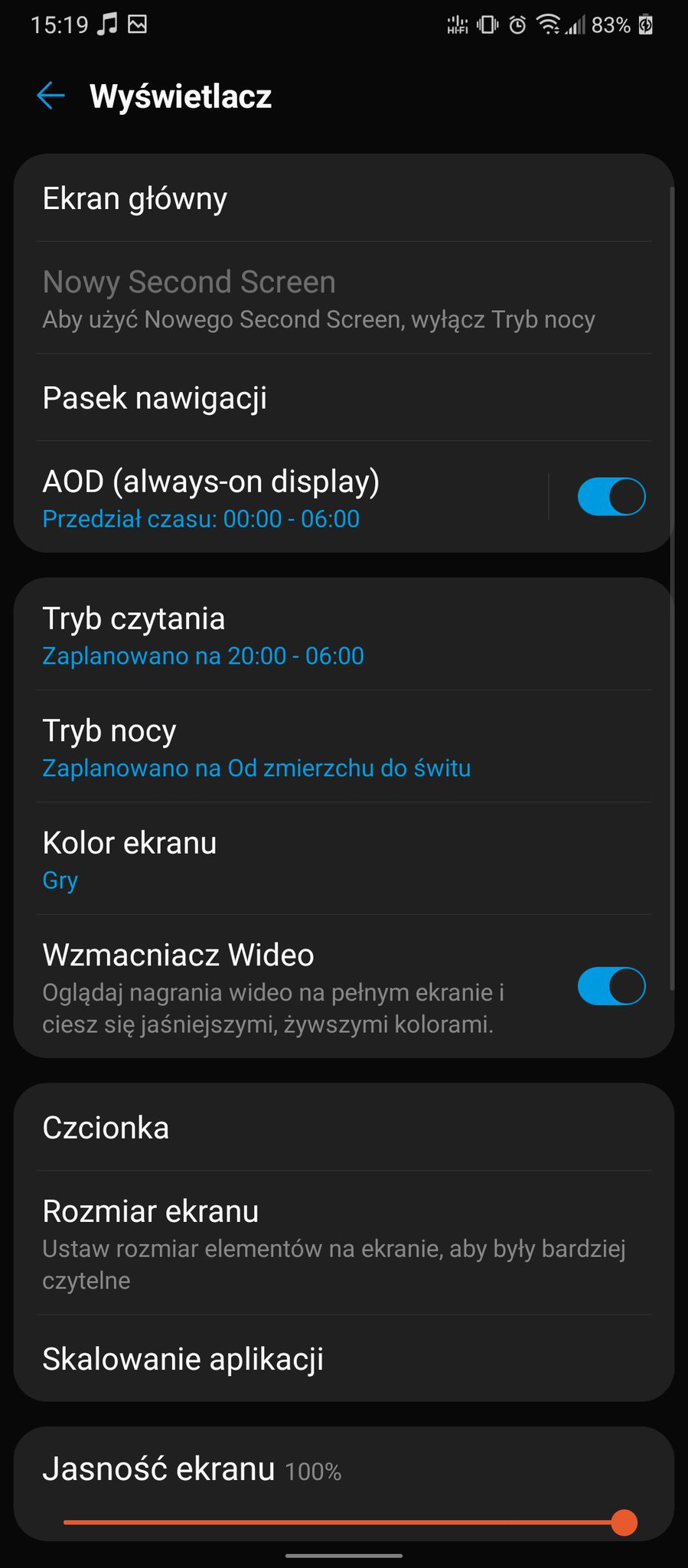Tap the Jasność ekranu brightness slider
688x1568 pixels.
[x=350, y=1522]
